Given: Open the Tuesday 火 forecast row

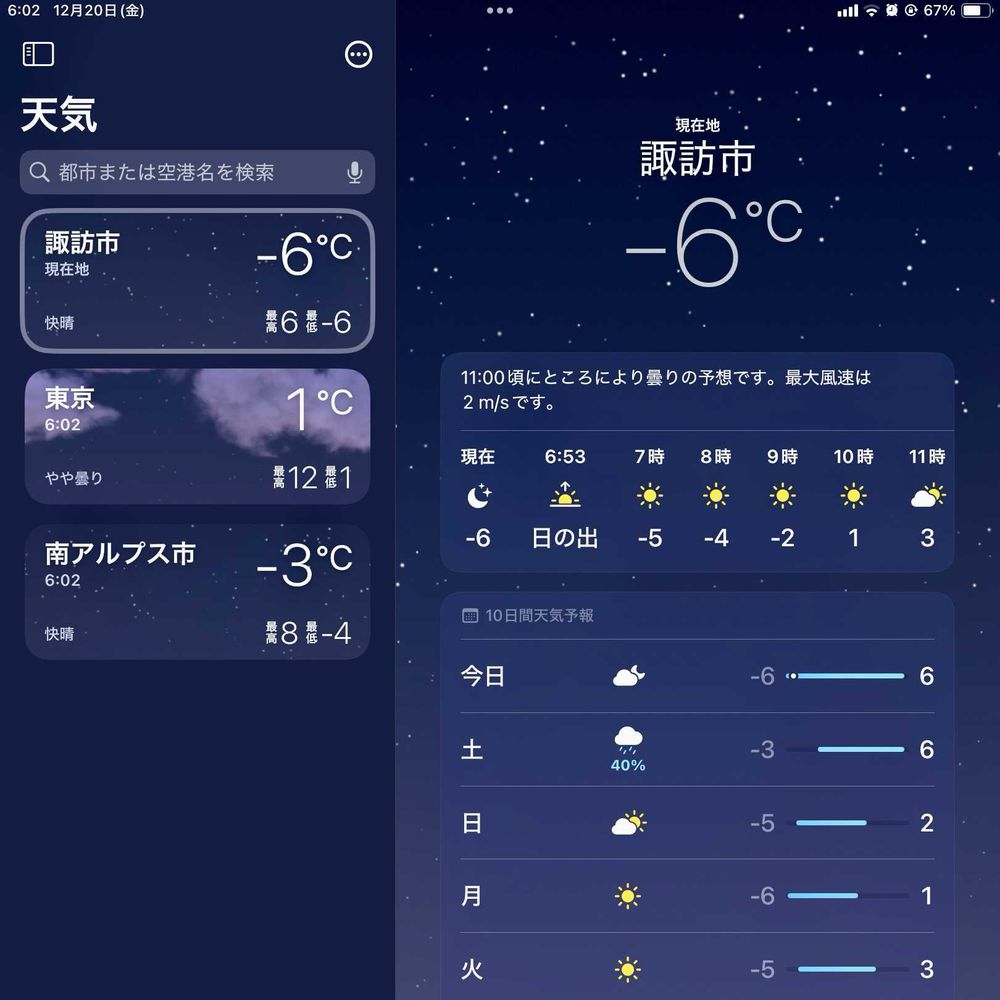Looking at the screenshot, I should [697, 968].
